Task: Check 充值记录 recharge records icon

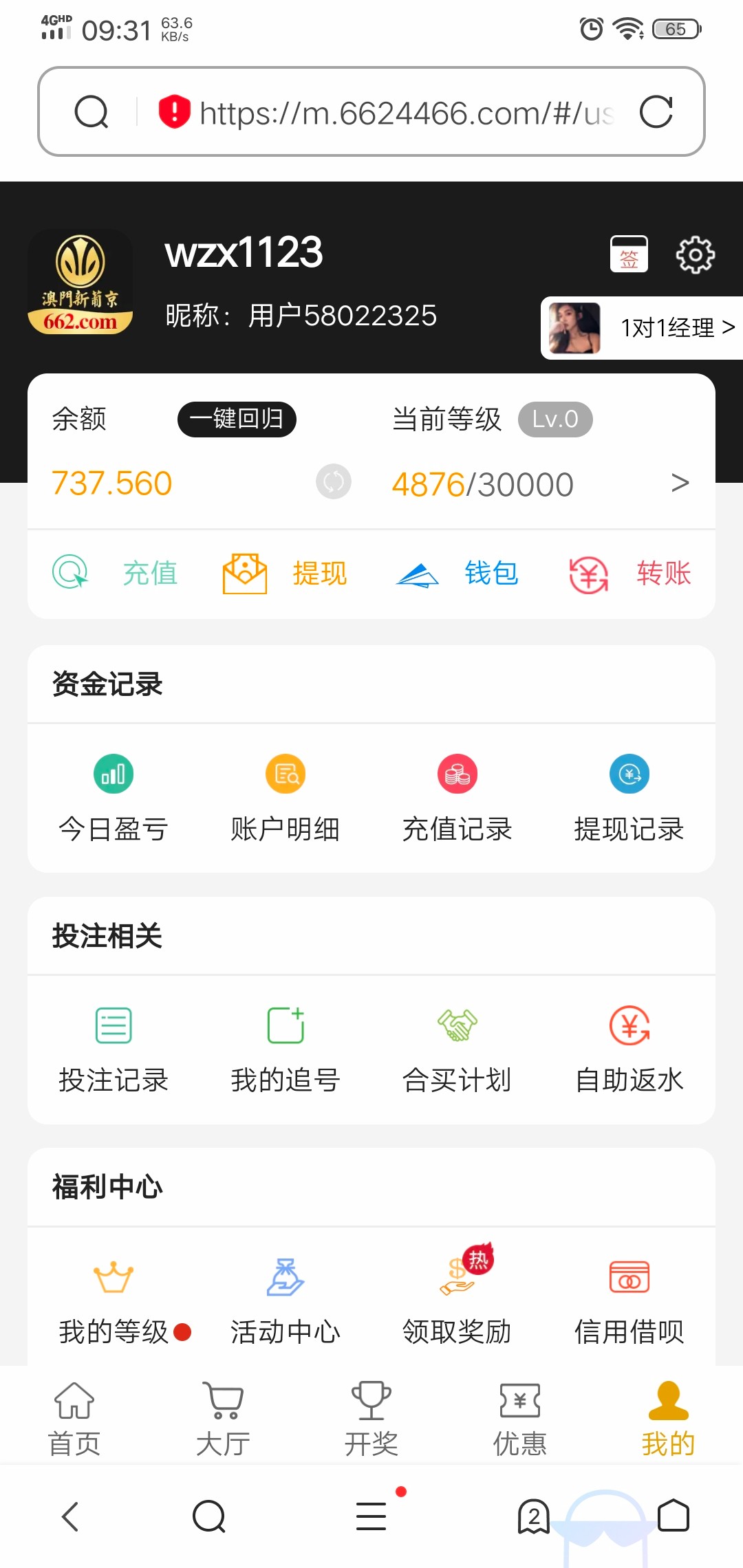Action: 457,774
